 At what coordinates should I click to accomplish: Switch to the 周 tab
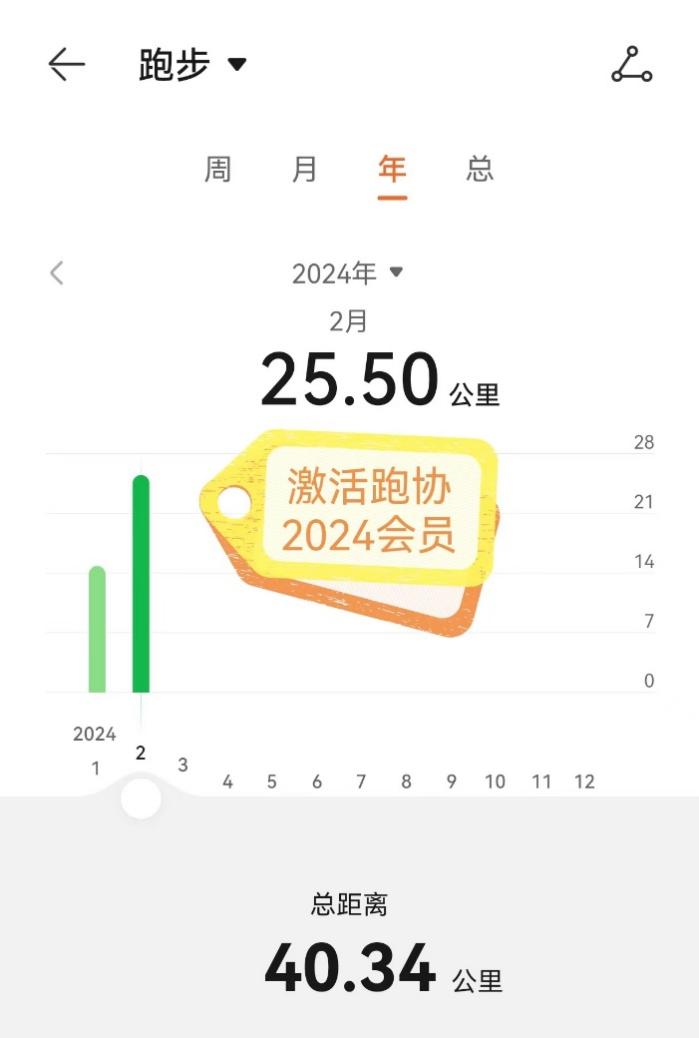[218, 169]
